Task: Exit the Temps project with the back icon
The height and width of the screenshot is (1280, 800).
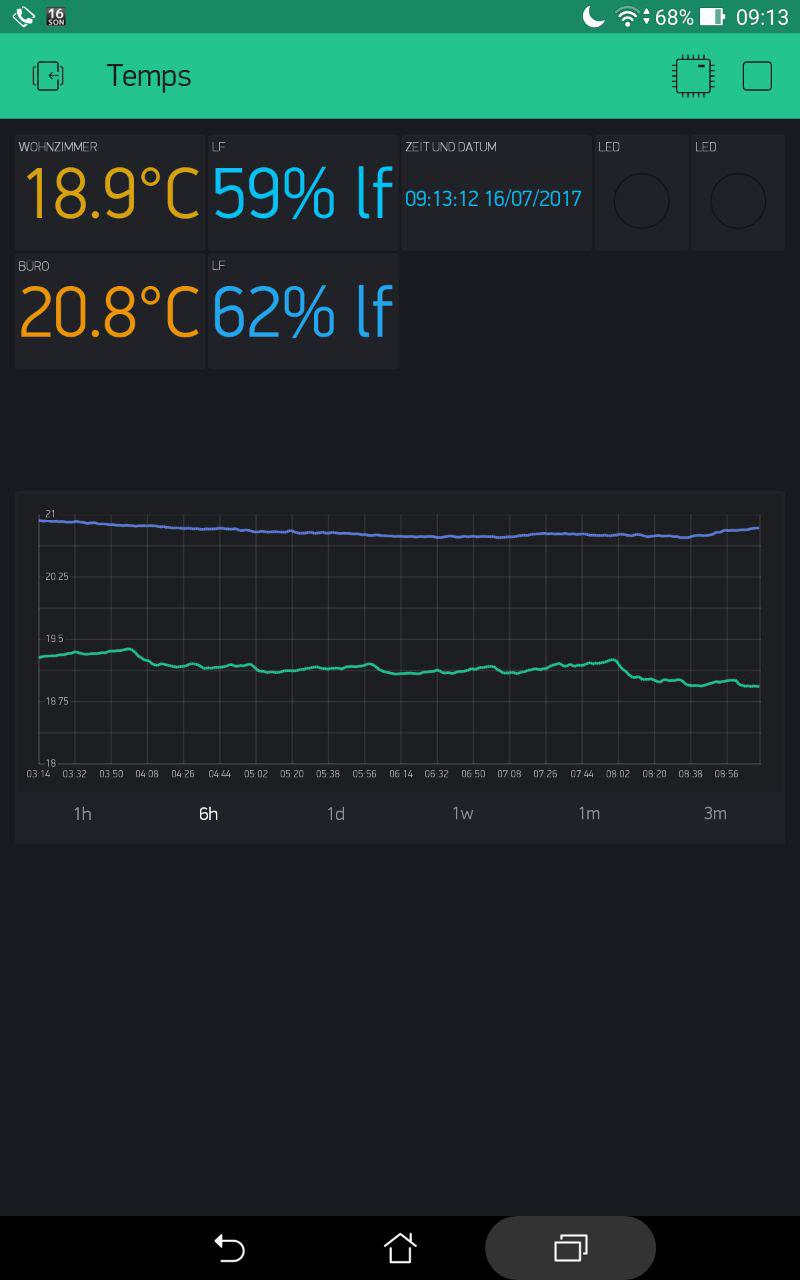Action: tap(49, 76)
